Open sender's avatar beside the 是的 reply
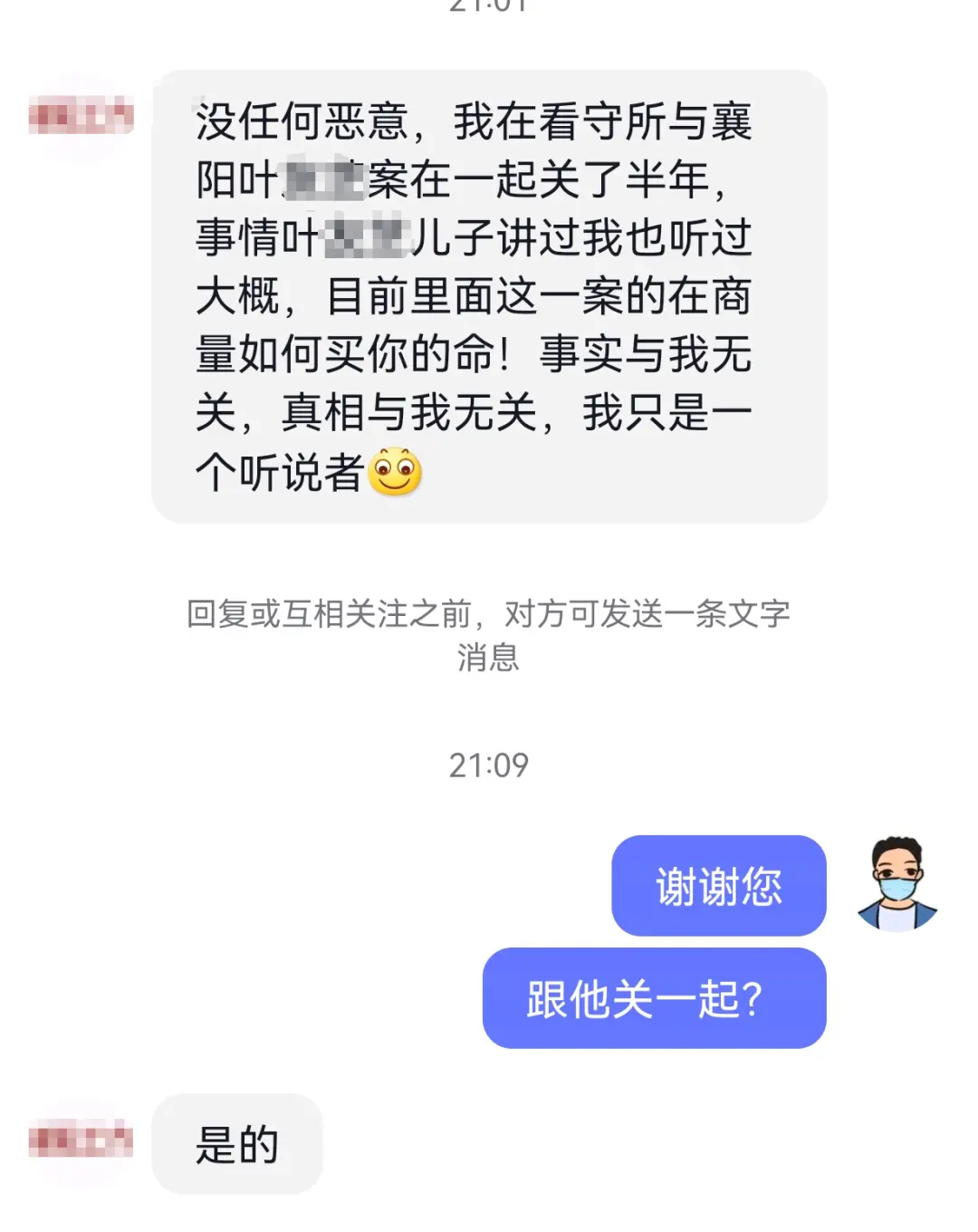Viewport: 978px width, 1232px height. (x=81, y=1141)
